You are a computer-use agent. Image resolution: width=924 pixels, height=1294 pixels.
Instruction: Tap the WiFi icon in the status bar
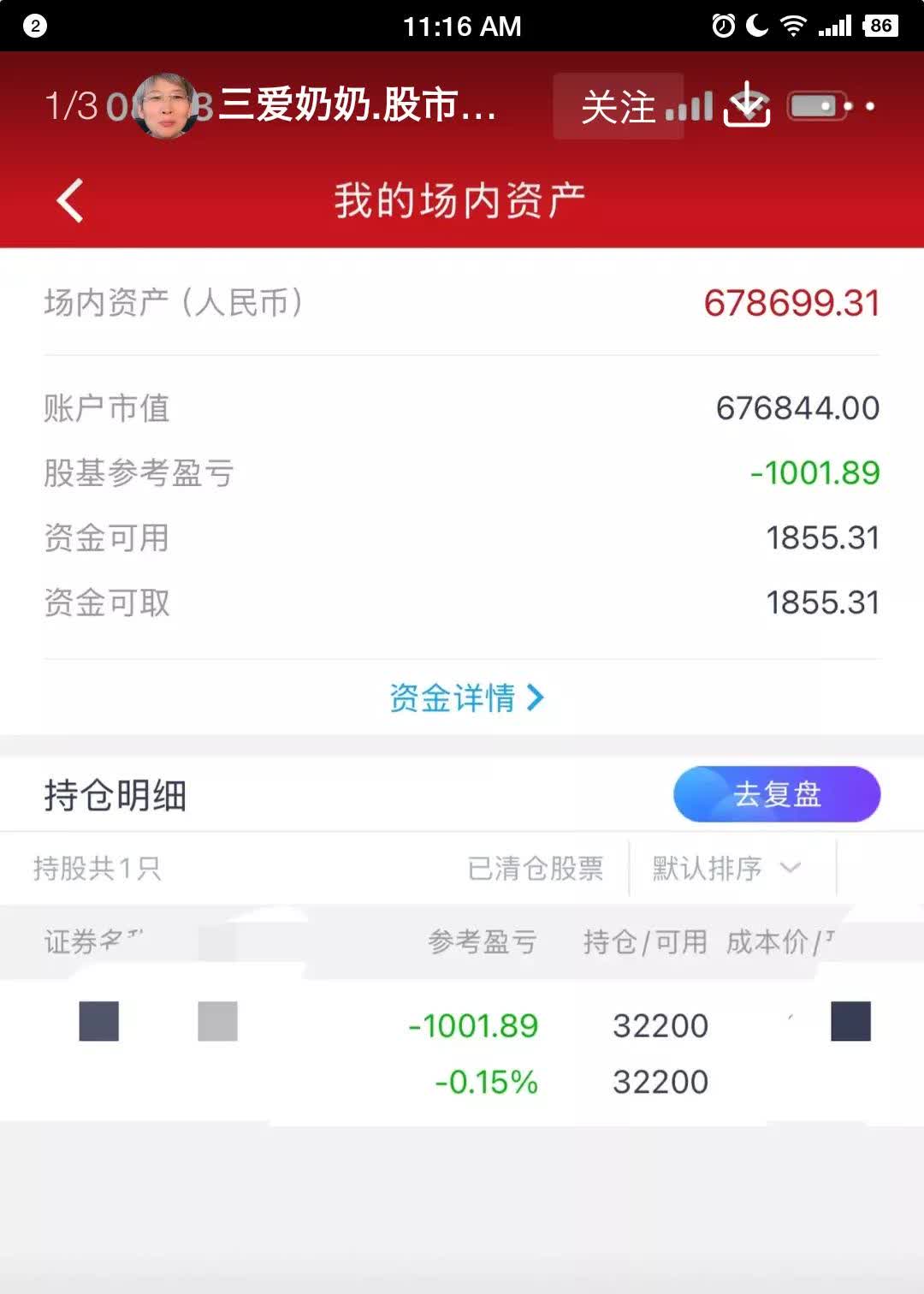(796, 26)
